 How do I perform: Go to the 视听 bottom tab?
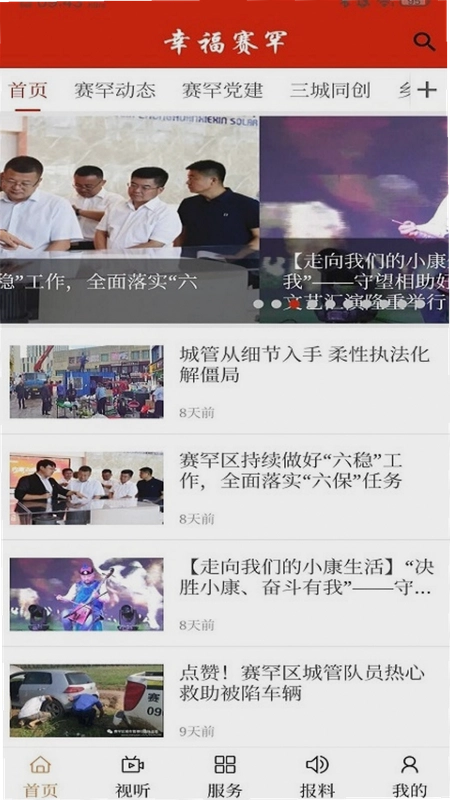click(x=133, y=776)
